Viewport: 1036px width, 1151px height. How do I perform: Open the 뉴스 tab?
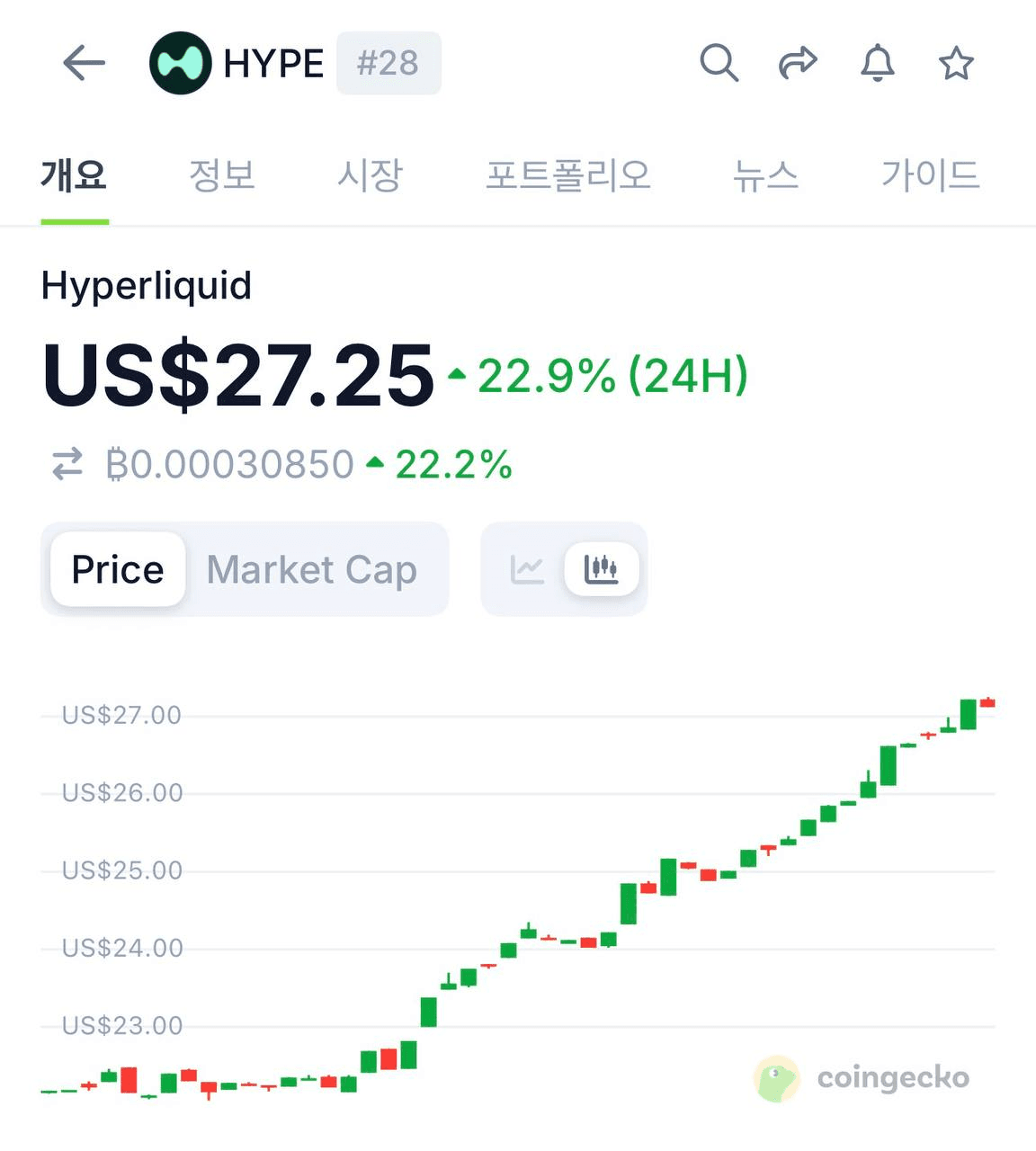pos(765,174)
